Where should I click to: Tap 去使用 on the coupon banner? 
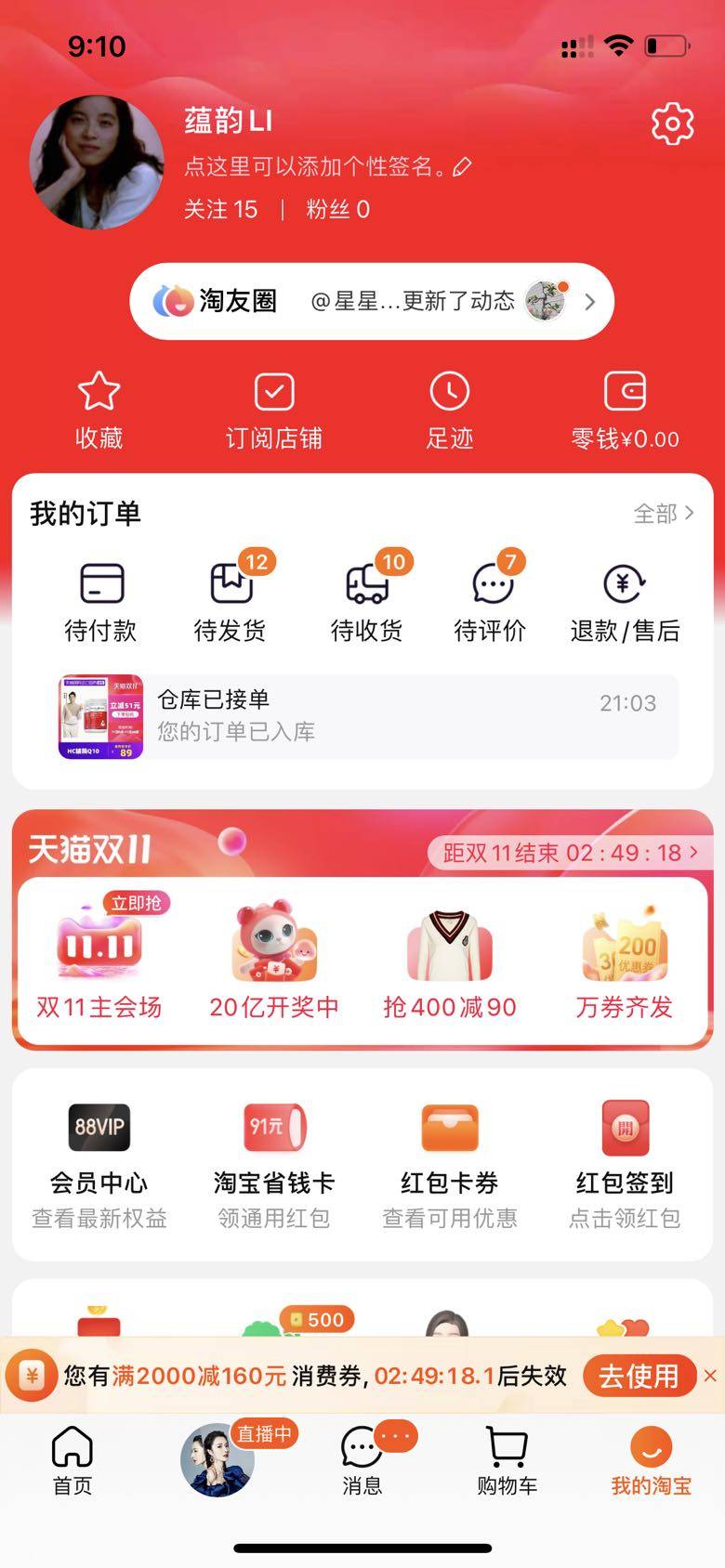[639, 1376]
